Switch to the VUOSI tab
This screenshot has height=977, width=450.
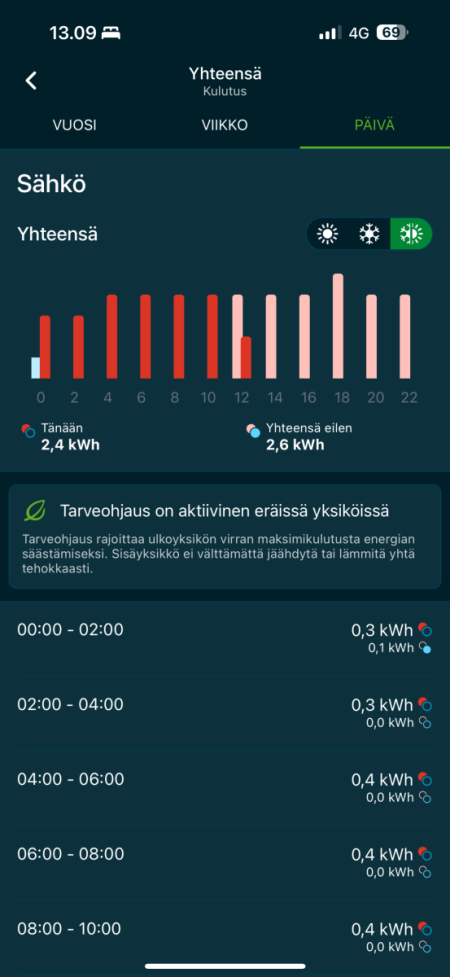click(75, 125)
